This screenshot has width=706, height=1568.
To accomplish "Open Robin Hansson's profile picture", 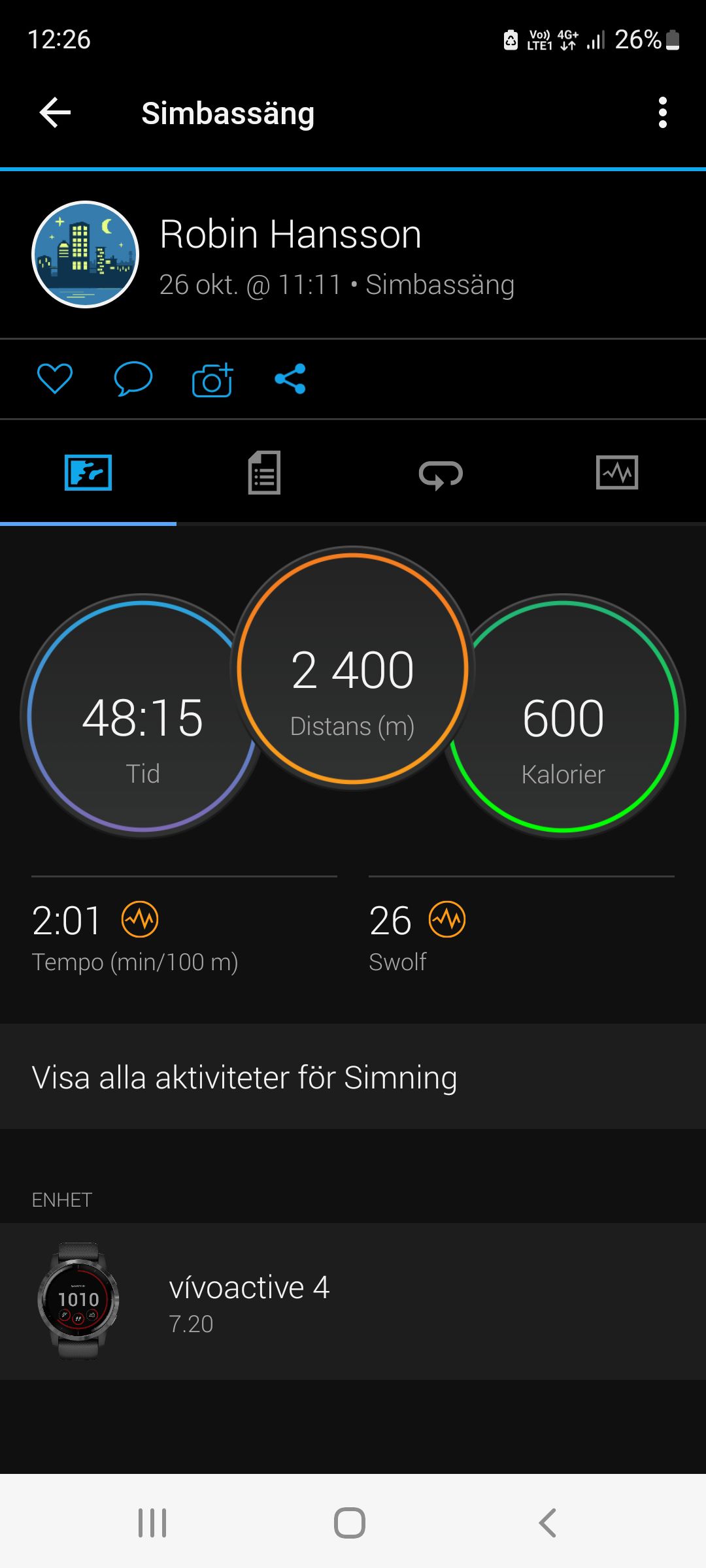I will pos(86,254).
